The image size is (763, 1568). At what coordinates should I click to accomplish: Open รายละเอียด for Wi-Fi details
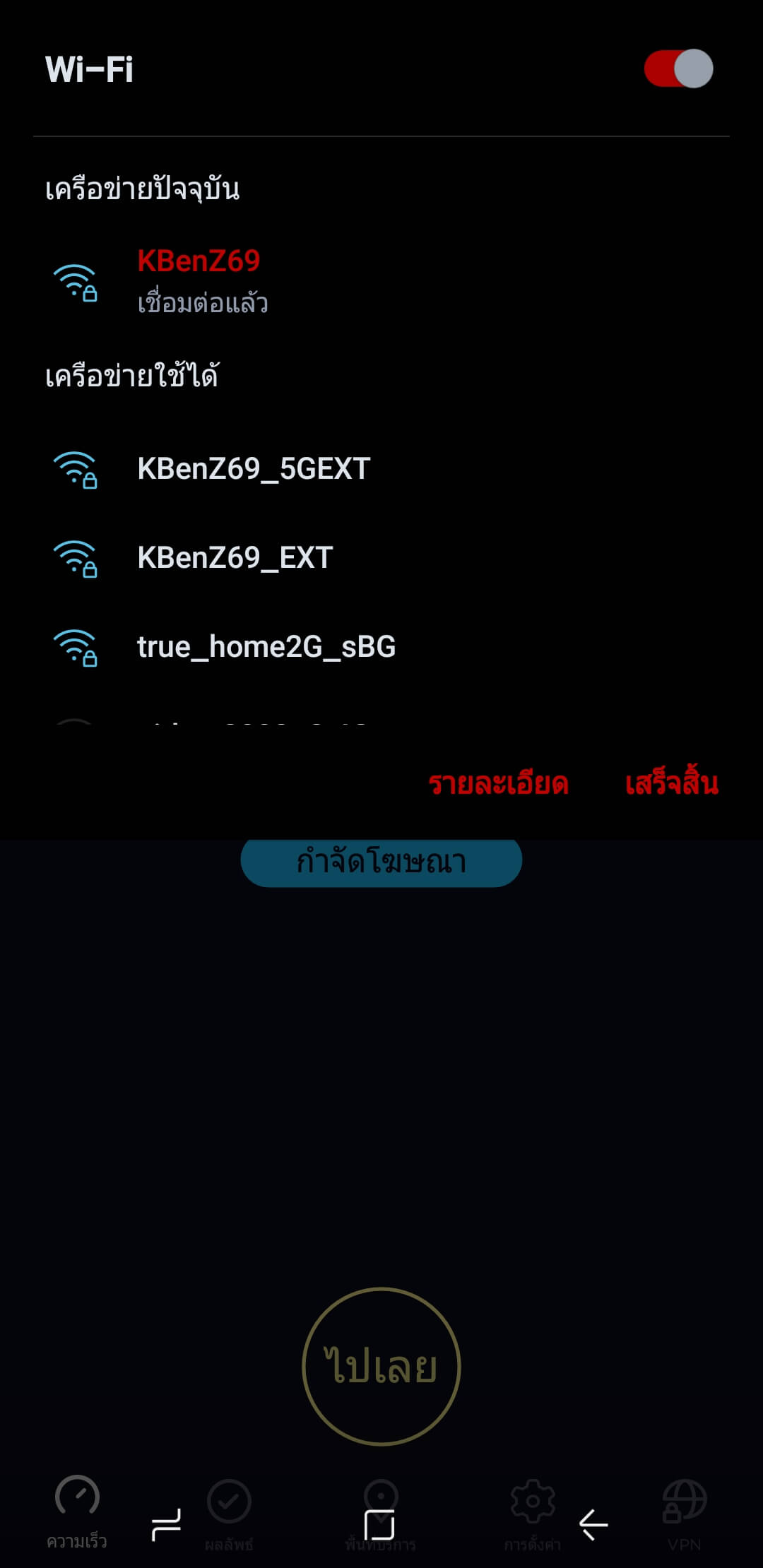499,783
